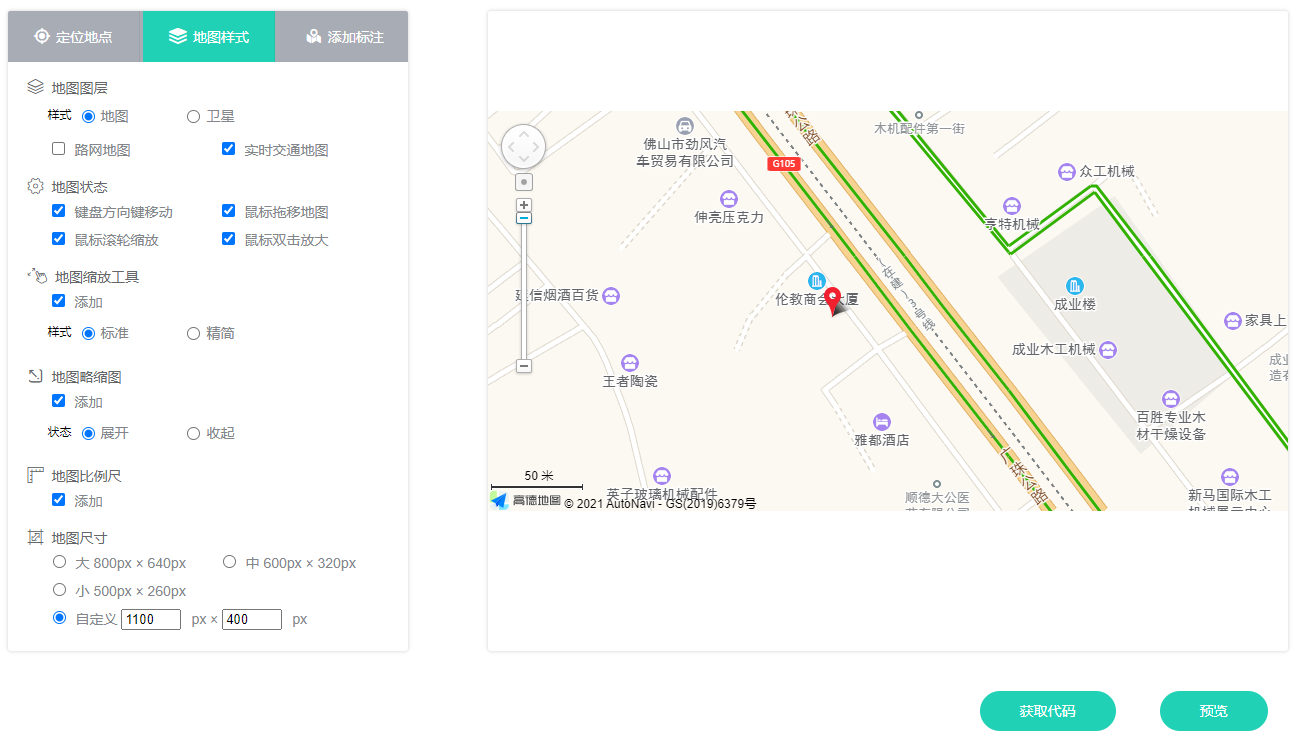Tap the 获取代码 button
The height and width of the screenshot is (743, 1311).
1047,711
